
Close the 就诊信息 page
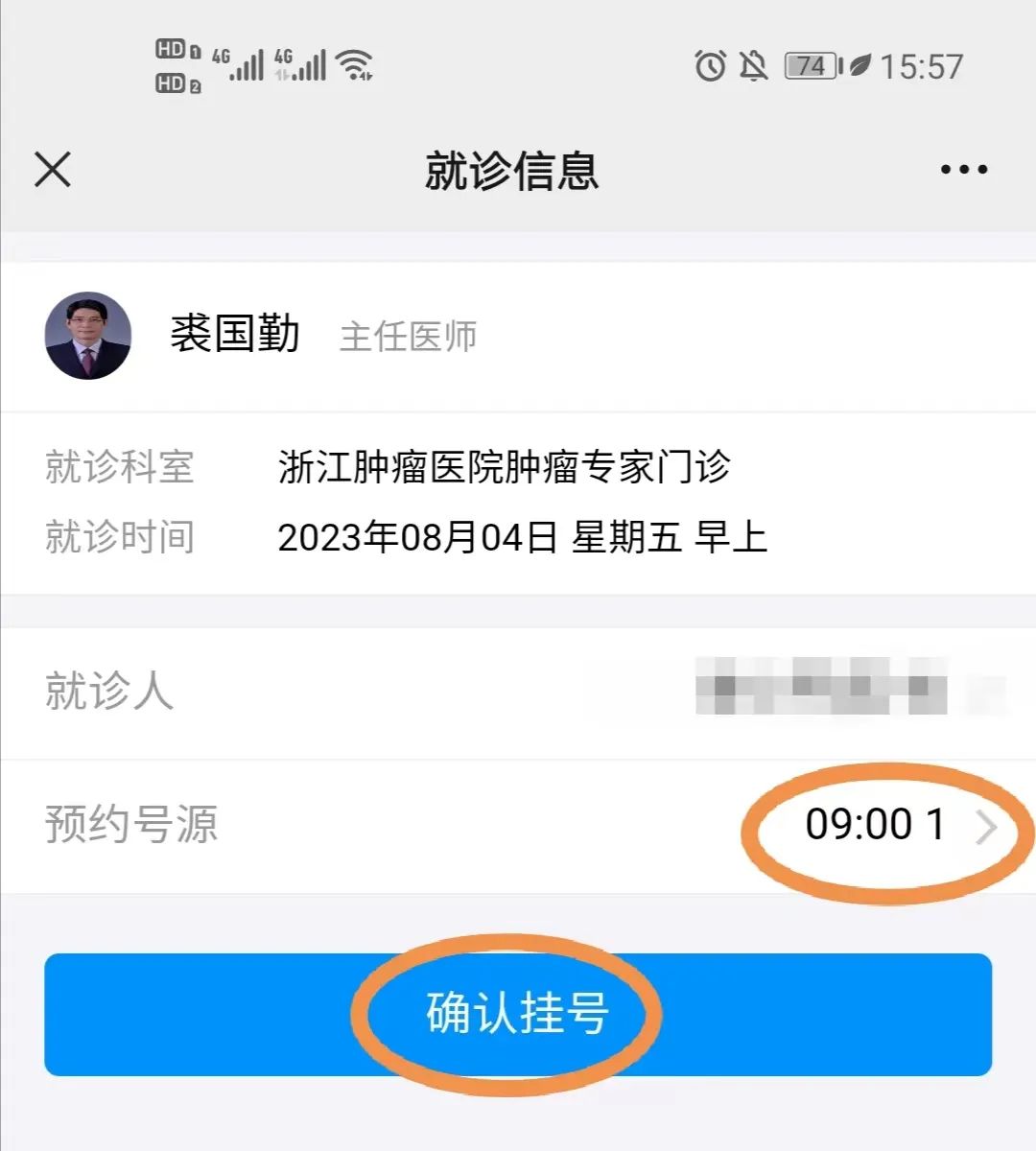[53, 171]
